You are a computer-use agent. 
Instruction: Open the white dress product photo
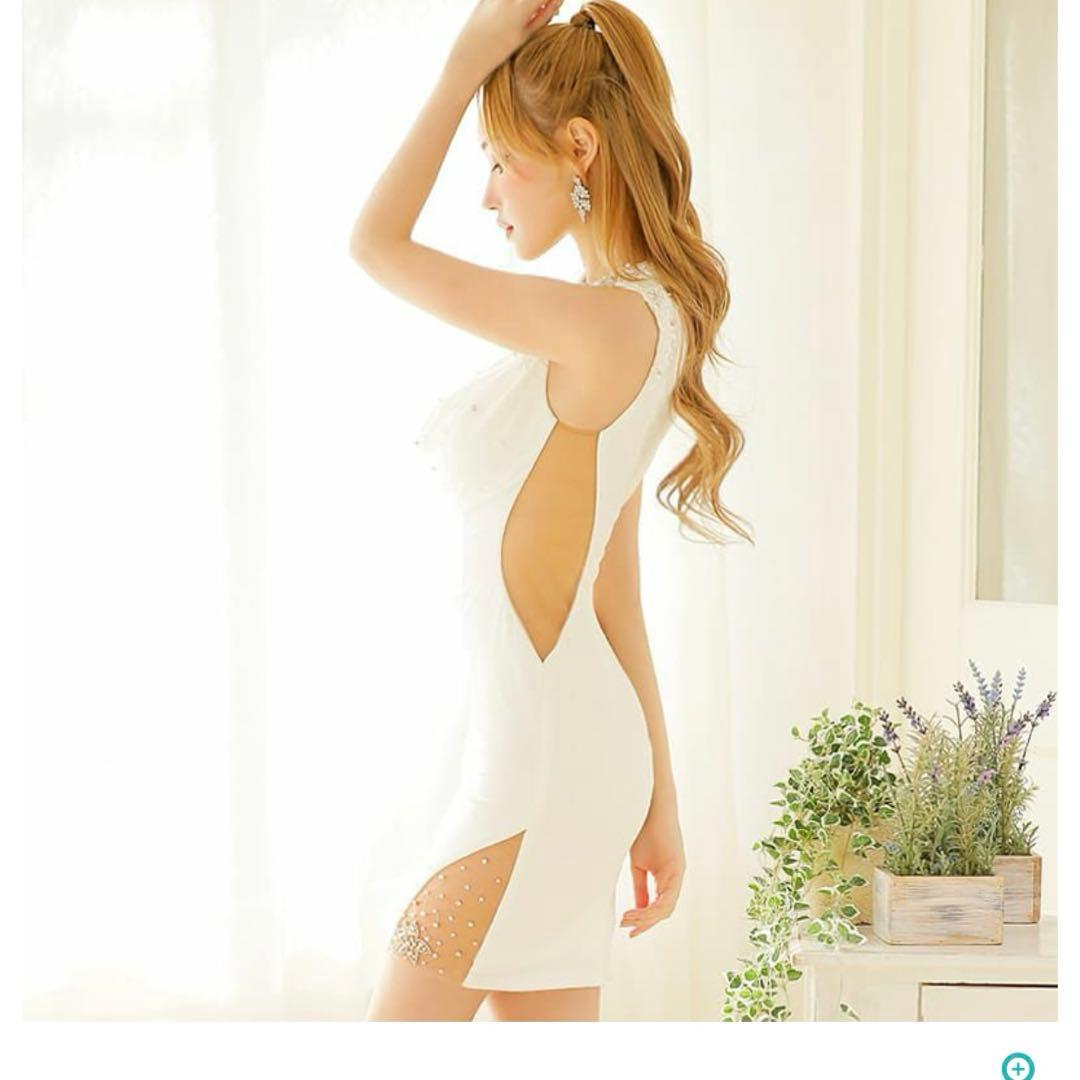tap(540, 510)
